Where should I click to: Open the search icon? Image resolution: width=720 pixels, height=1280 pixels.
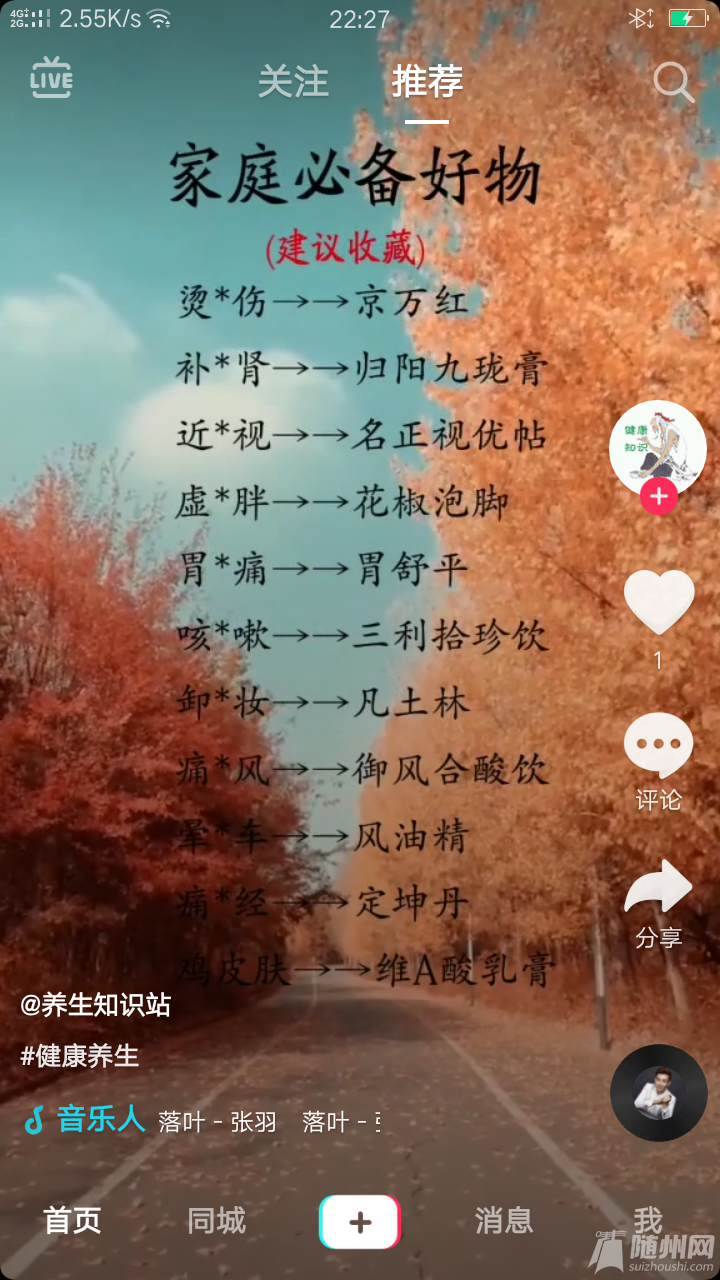tap(673, 83)
